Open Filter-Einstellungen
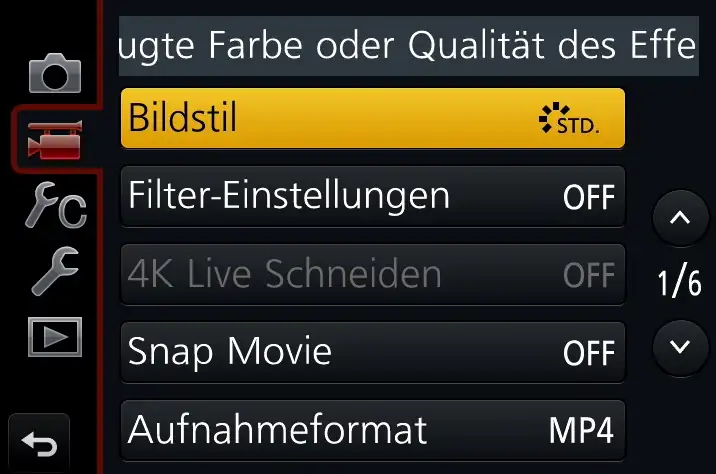The width and height of the screenshot is (716, 474). [372, 196]
